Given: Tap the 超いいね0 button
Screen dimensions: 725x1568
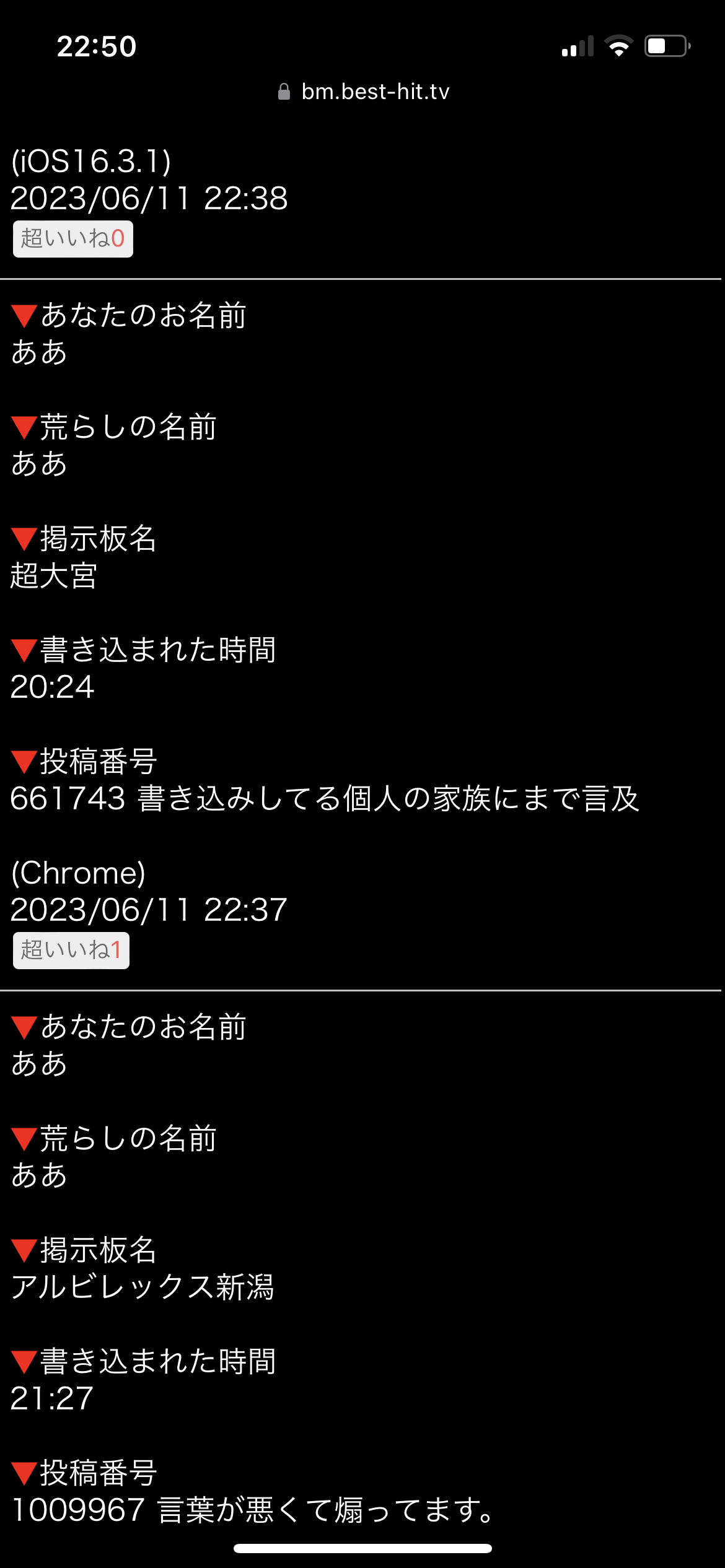Looking at the screenshot, I should [73, 239].
